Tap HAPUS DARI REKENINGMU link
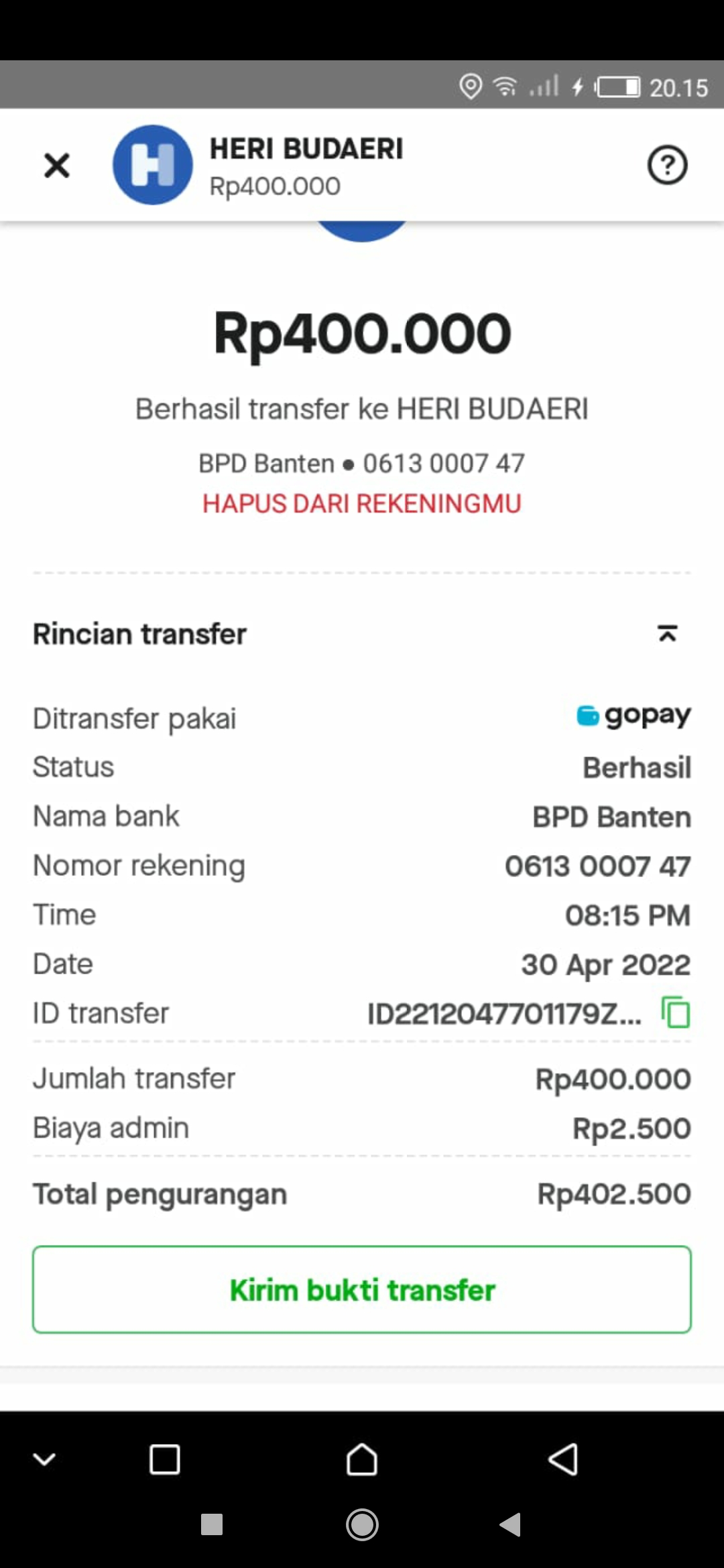724x1568 pixels. (362, 504)
